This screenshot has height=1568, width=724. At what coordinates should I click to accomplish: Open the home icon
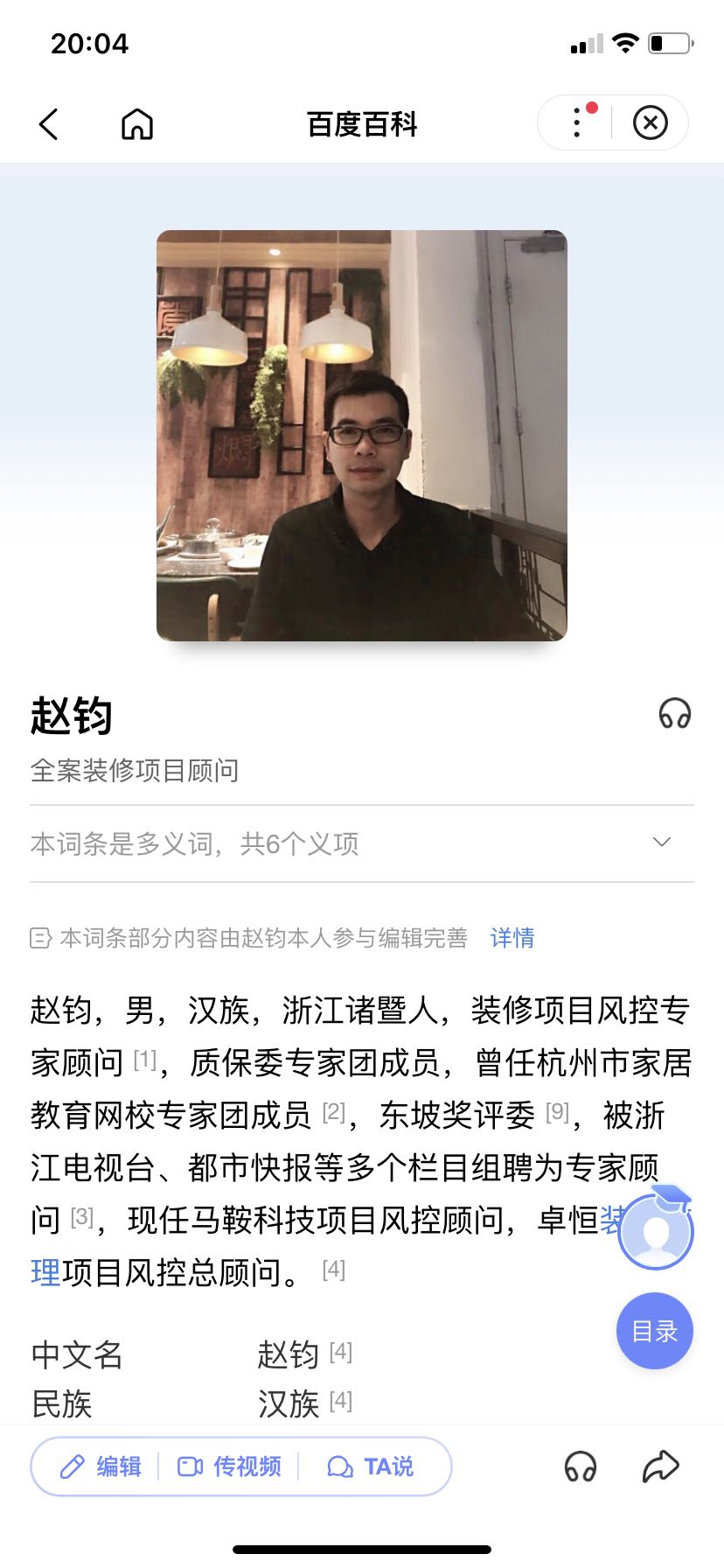pos(137,124)
